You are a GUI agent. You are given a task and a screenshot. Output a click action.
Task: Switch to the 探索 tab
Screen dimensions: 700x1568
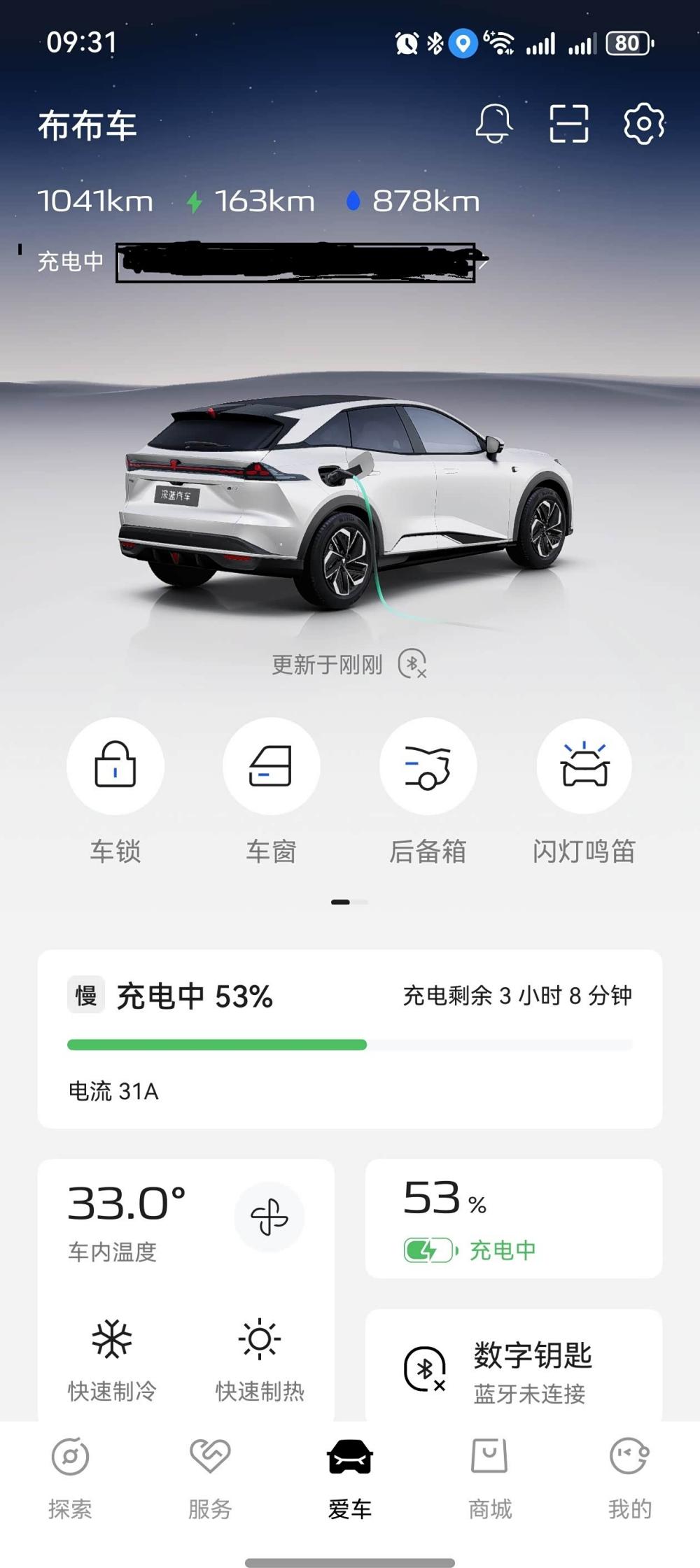click(70, 1478)
